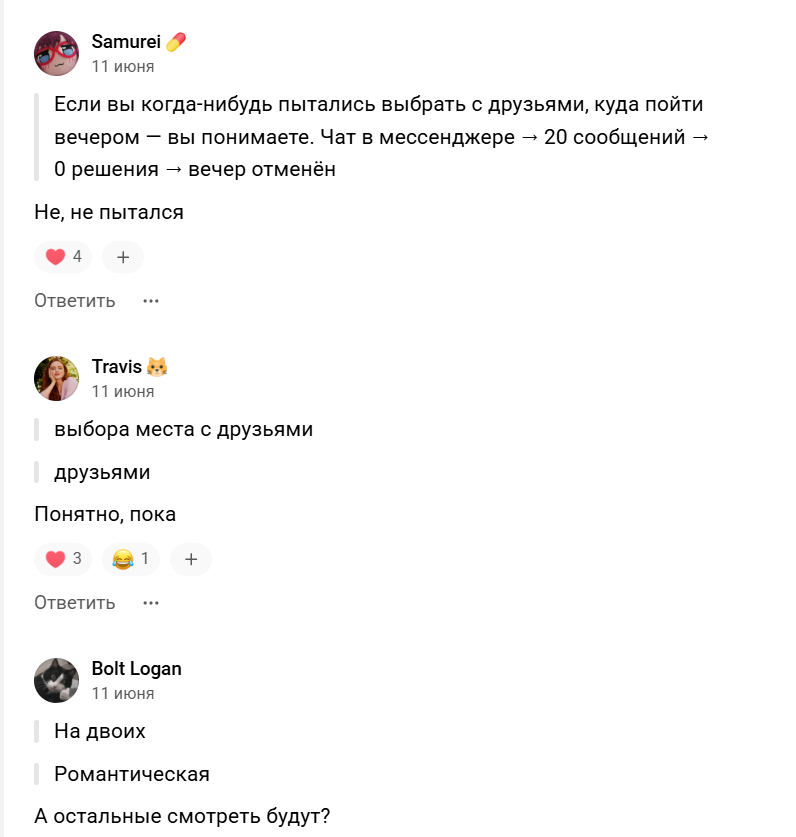The image size is (796, 837).
Task: Add a reaction to Samurei's comment
Action: (x=123, y=257)
